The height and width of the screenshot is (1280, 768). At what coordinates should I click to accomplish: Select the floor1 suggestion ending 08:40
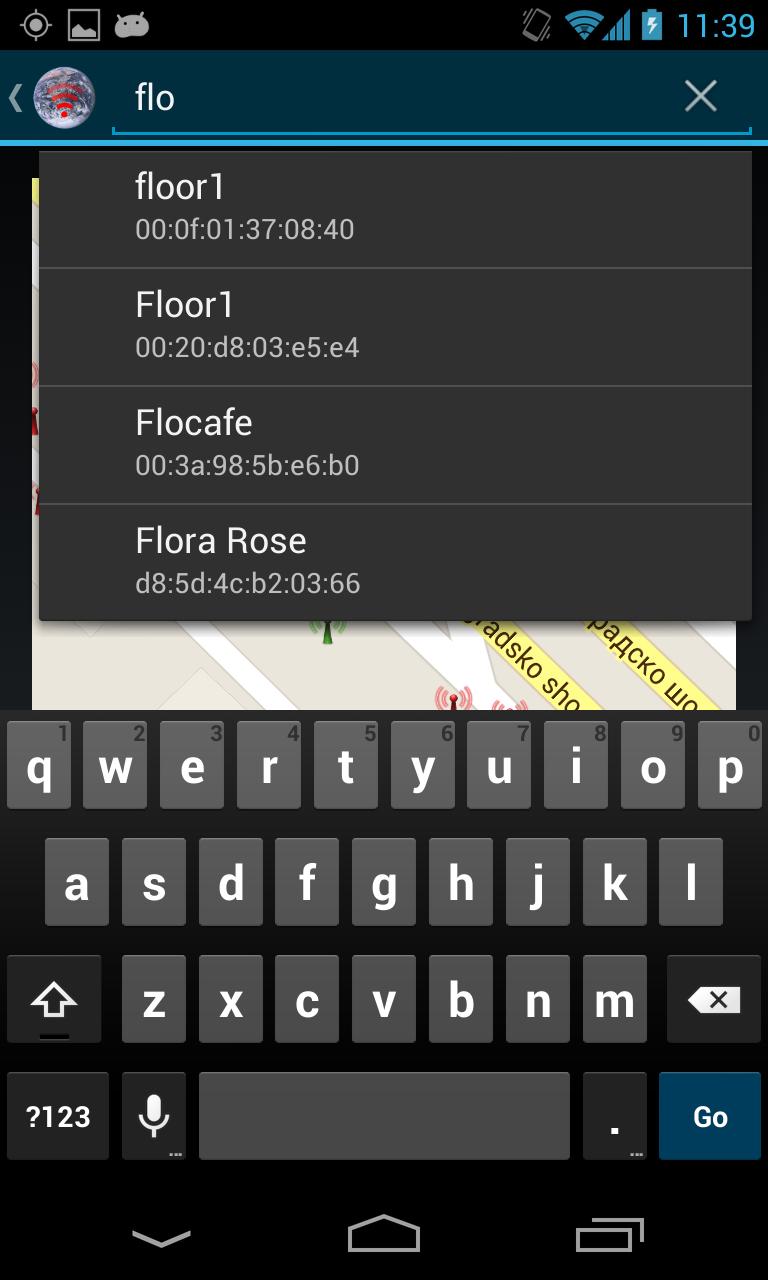(x=395, y=209)
